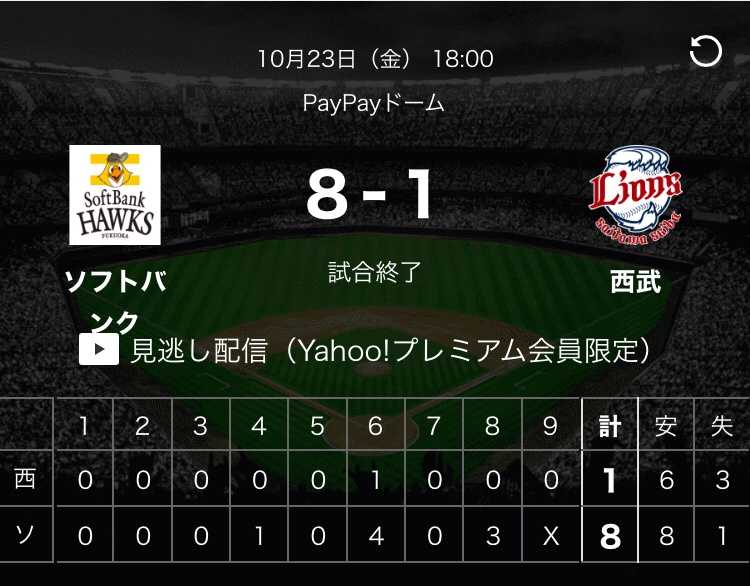Open the 見逃し配信 replay stream link

coord(370,350)
